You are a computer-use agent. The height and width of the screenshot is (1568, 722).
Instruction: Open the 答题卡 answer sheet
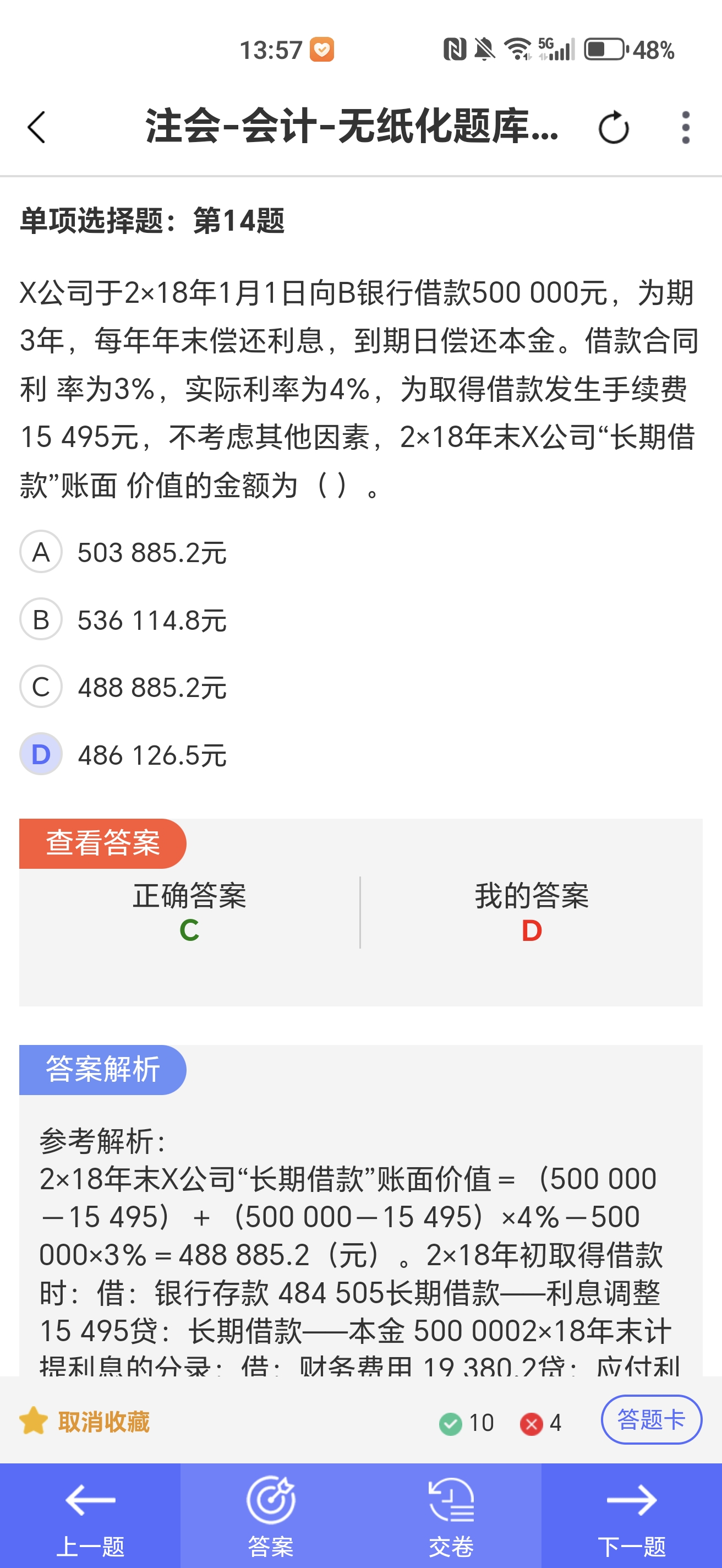651,1419
